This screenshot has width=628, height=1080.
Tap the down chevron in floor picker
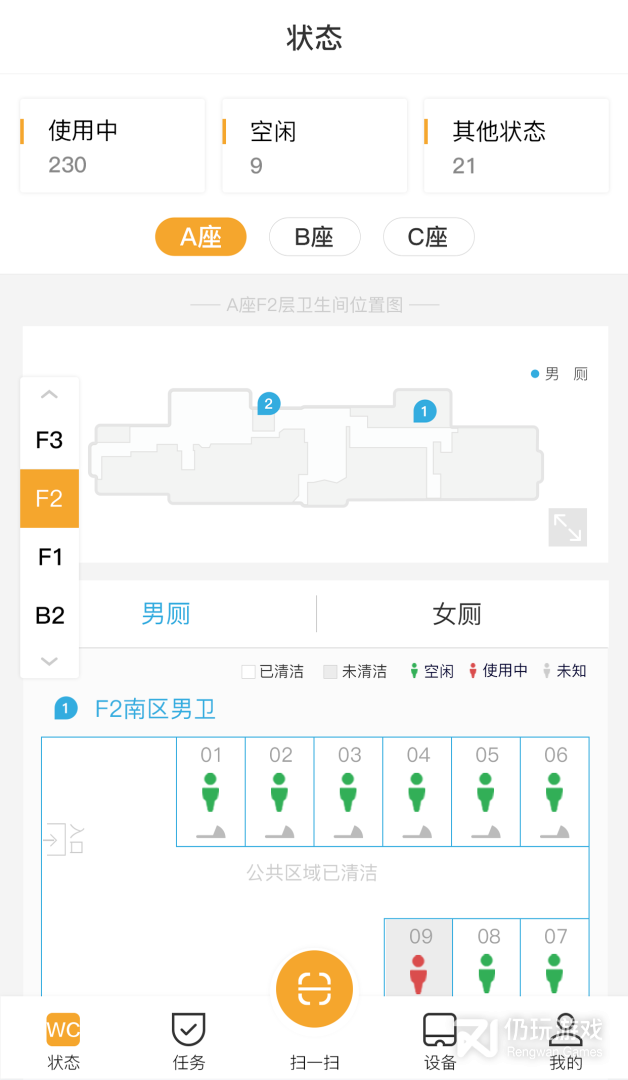click(x=49, y=660)
